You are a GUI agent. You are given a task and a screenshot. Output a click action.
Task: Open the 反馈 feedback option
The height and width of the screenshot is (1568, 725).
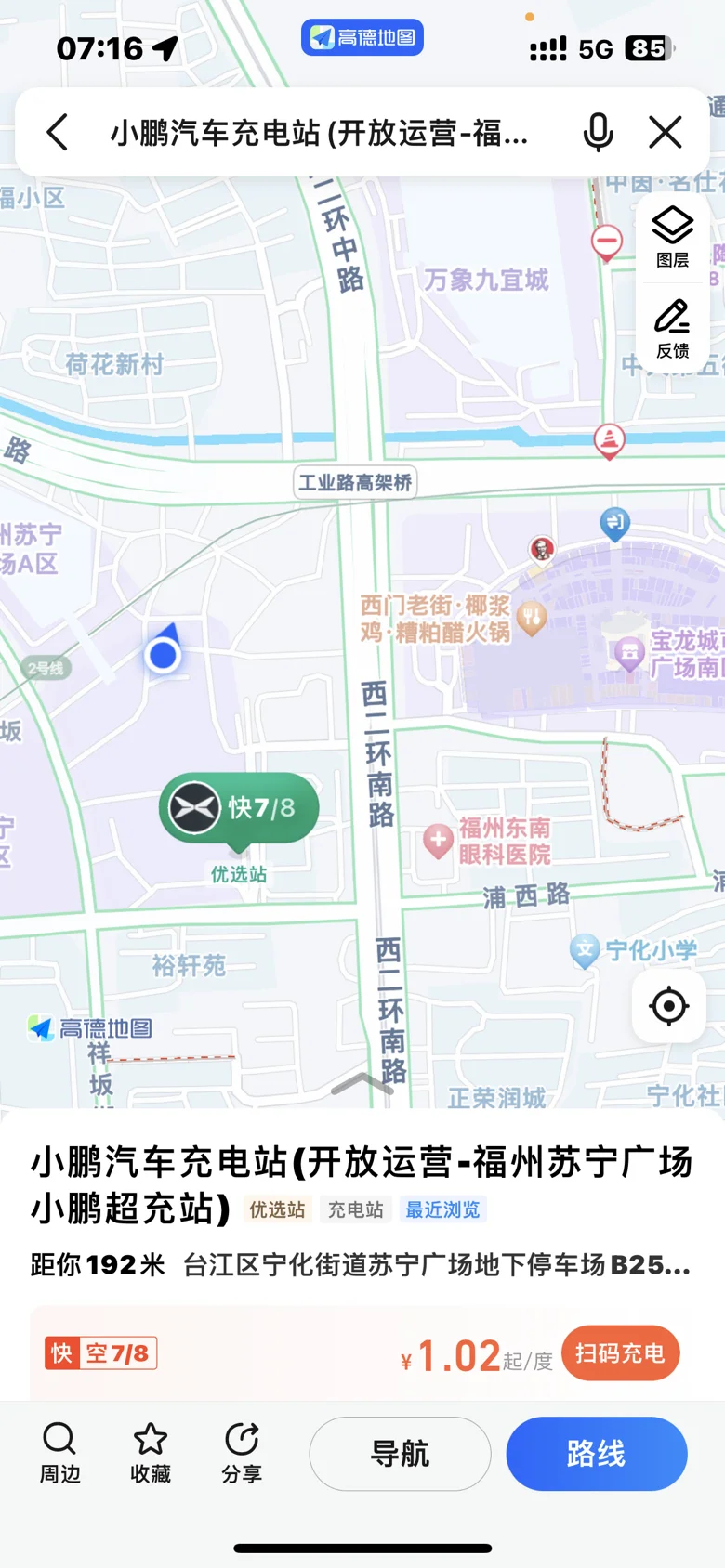point(672,329)
